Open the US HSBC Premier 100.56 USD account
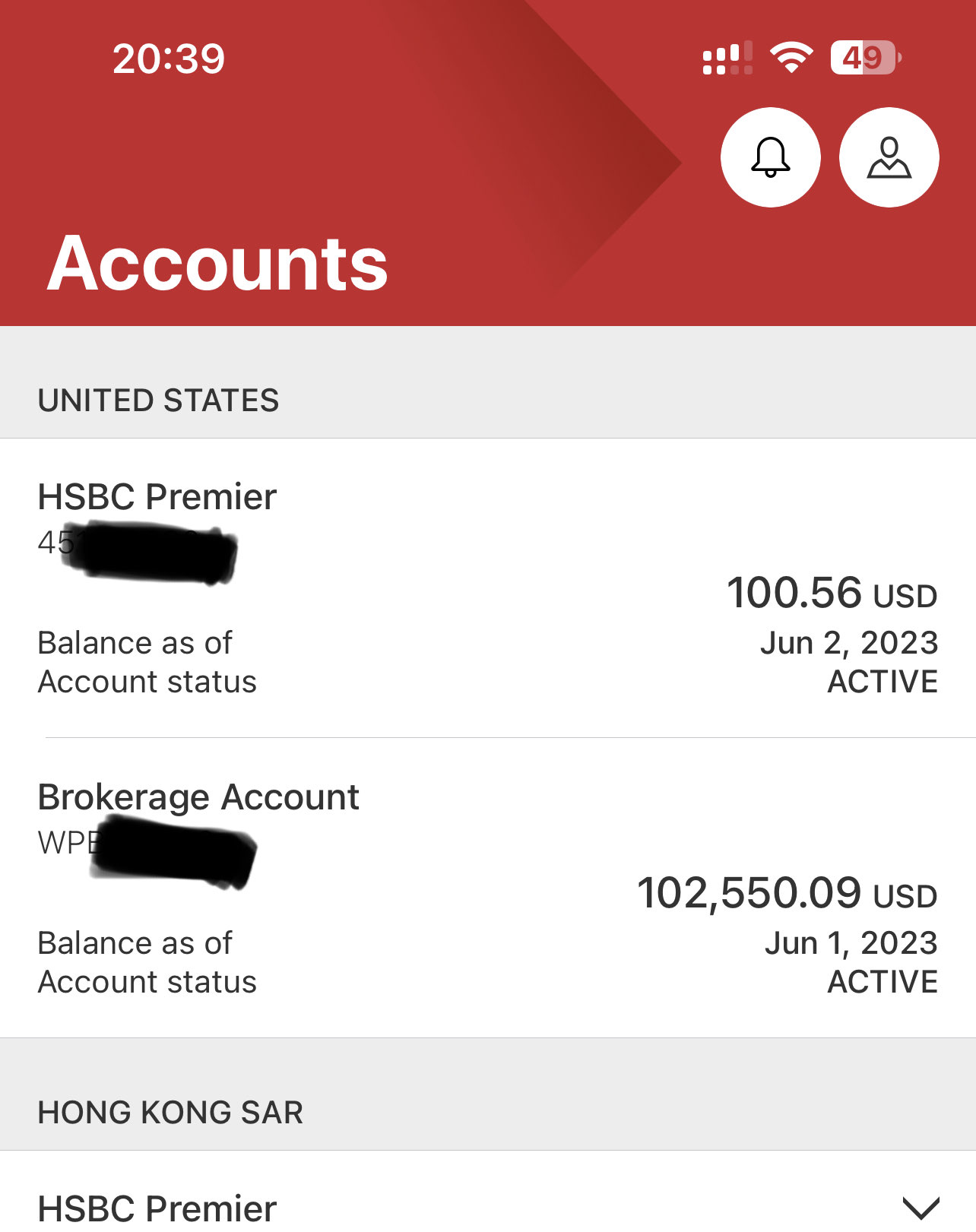The width and height of the screenshot is (976, 1232). pos(487,587)
